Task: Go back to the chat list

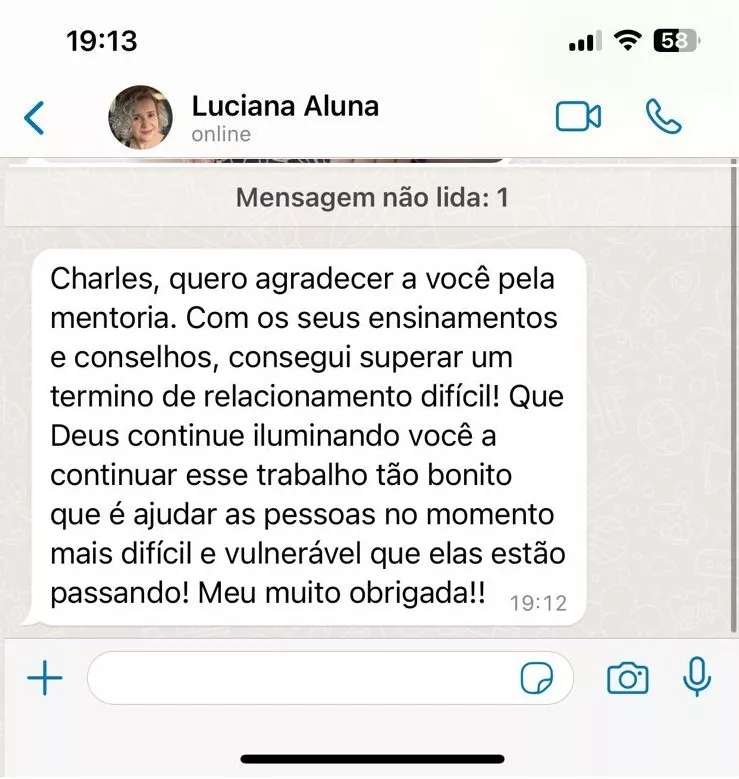Action: (34, 118)
